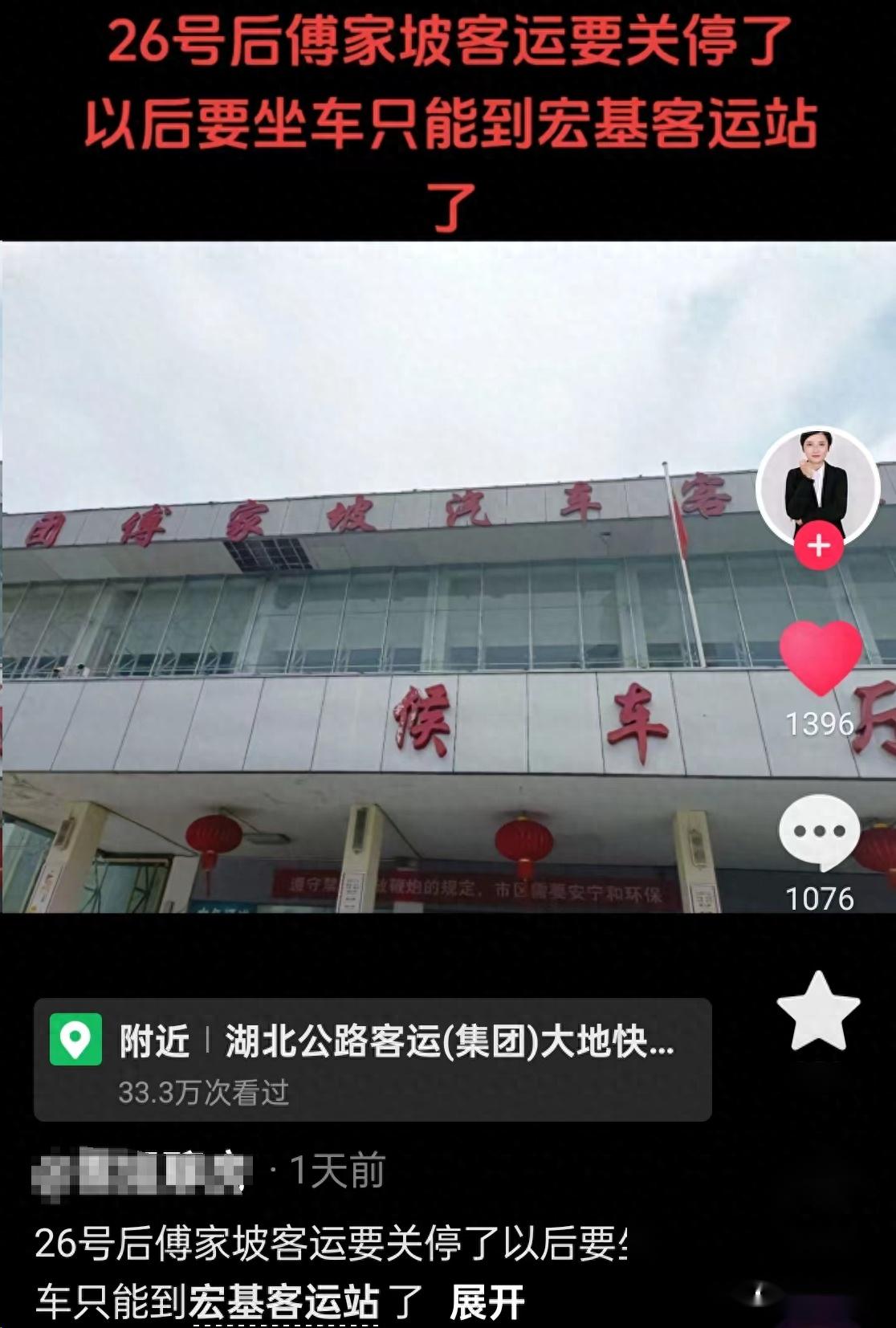896x1328 pixels.
Task: Follow the author with the plus button
Action: pyautogui.click(x=818, y=546)
